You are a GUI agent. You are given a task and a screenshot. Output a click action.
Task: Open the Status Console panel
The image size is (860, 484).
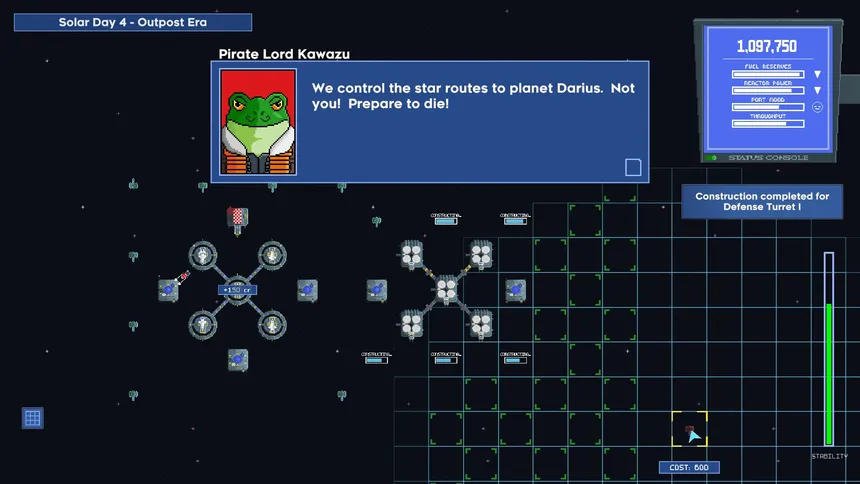(766, 92)
